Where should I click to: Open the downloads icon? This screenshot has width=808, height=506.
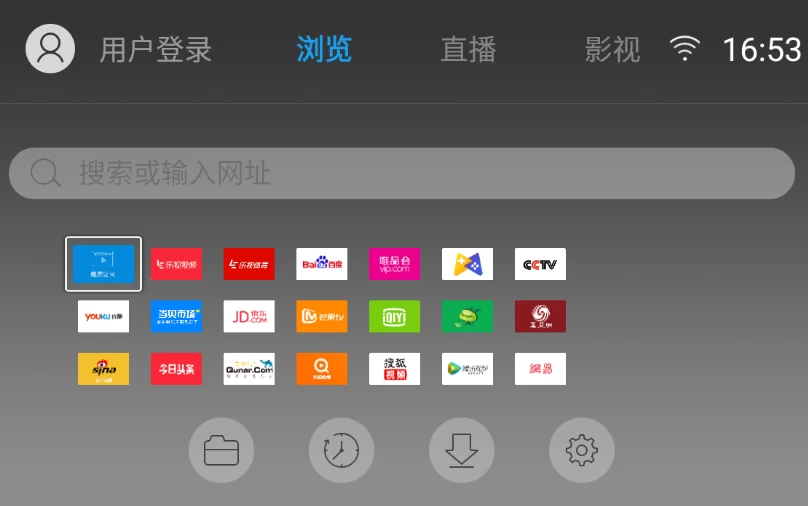pos(461,450)
